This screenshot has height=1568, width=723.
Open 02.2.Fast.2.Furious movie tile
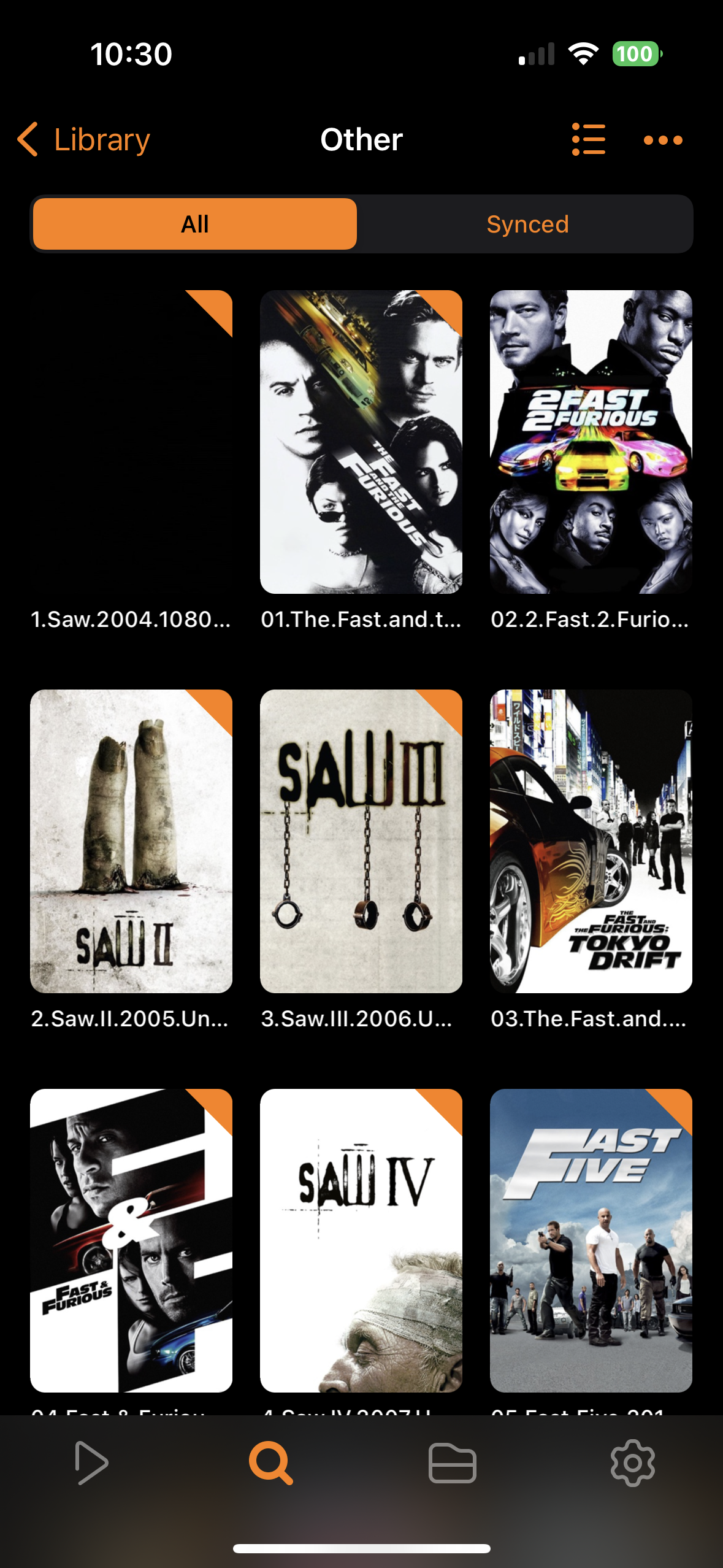(x=591, y=442)
